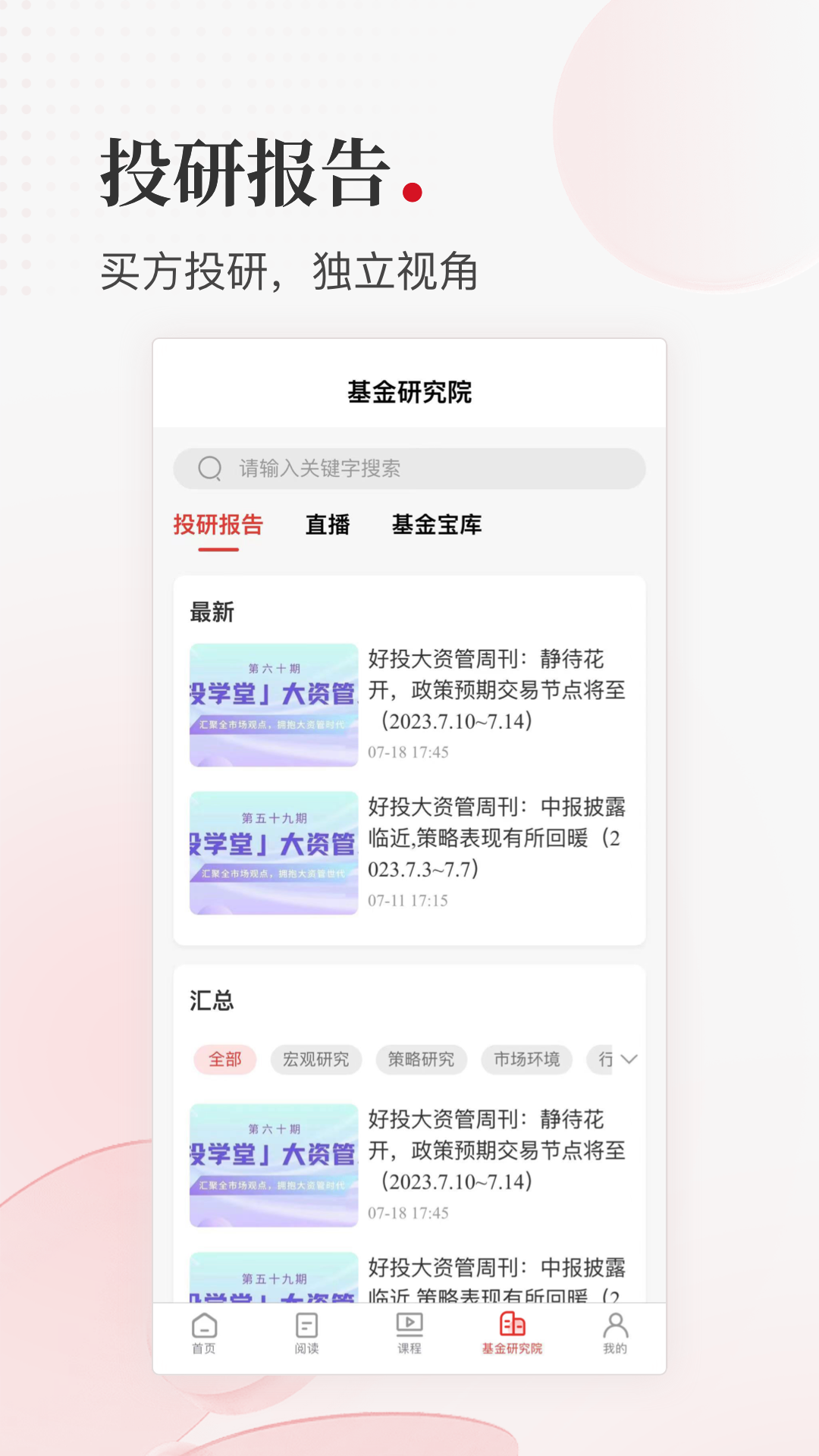Open the 市场环境 filter option
Screen dimensions: 819x1456
coord(526,1059)
